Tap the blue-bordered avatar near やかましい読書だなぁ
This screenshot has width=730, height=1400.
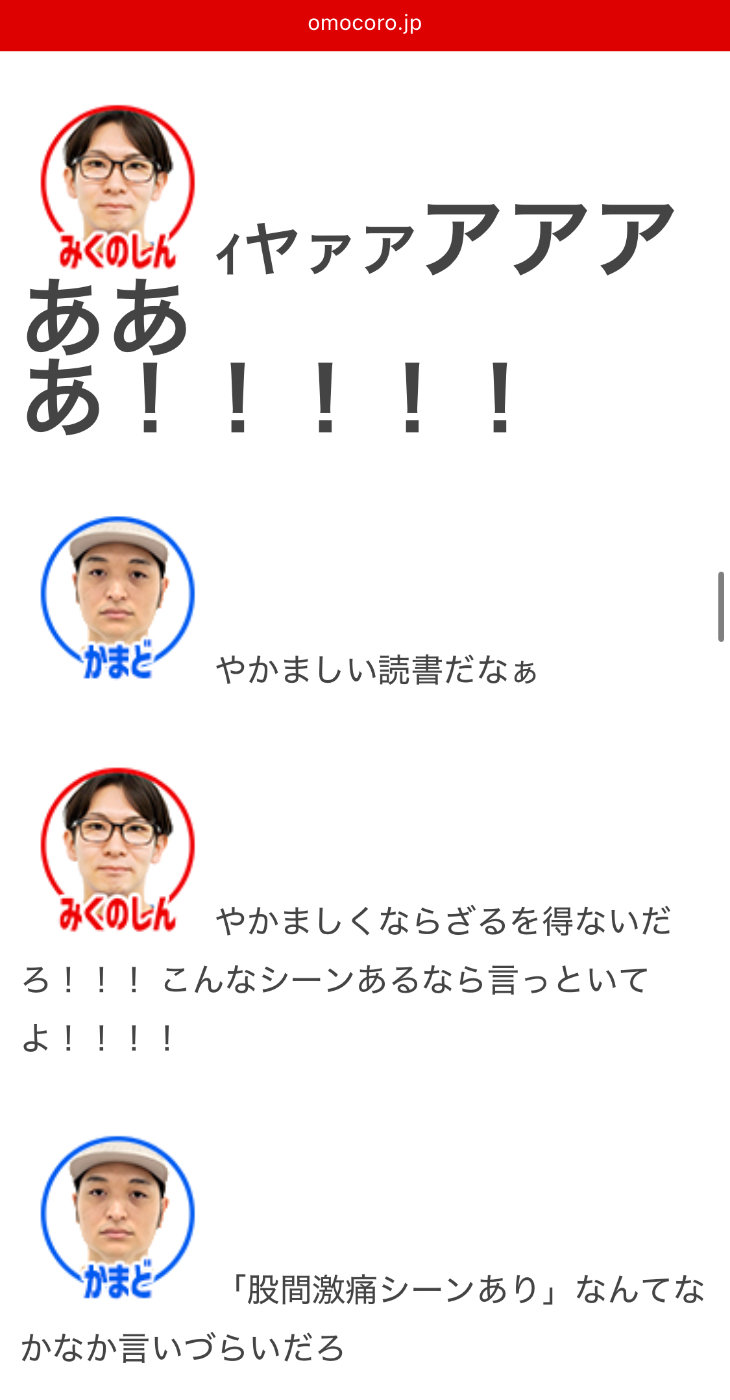(117, 595)
